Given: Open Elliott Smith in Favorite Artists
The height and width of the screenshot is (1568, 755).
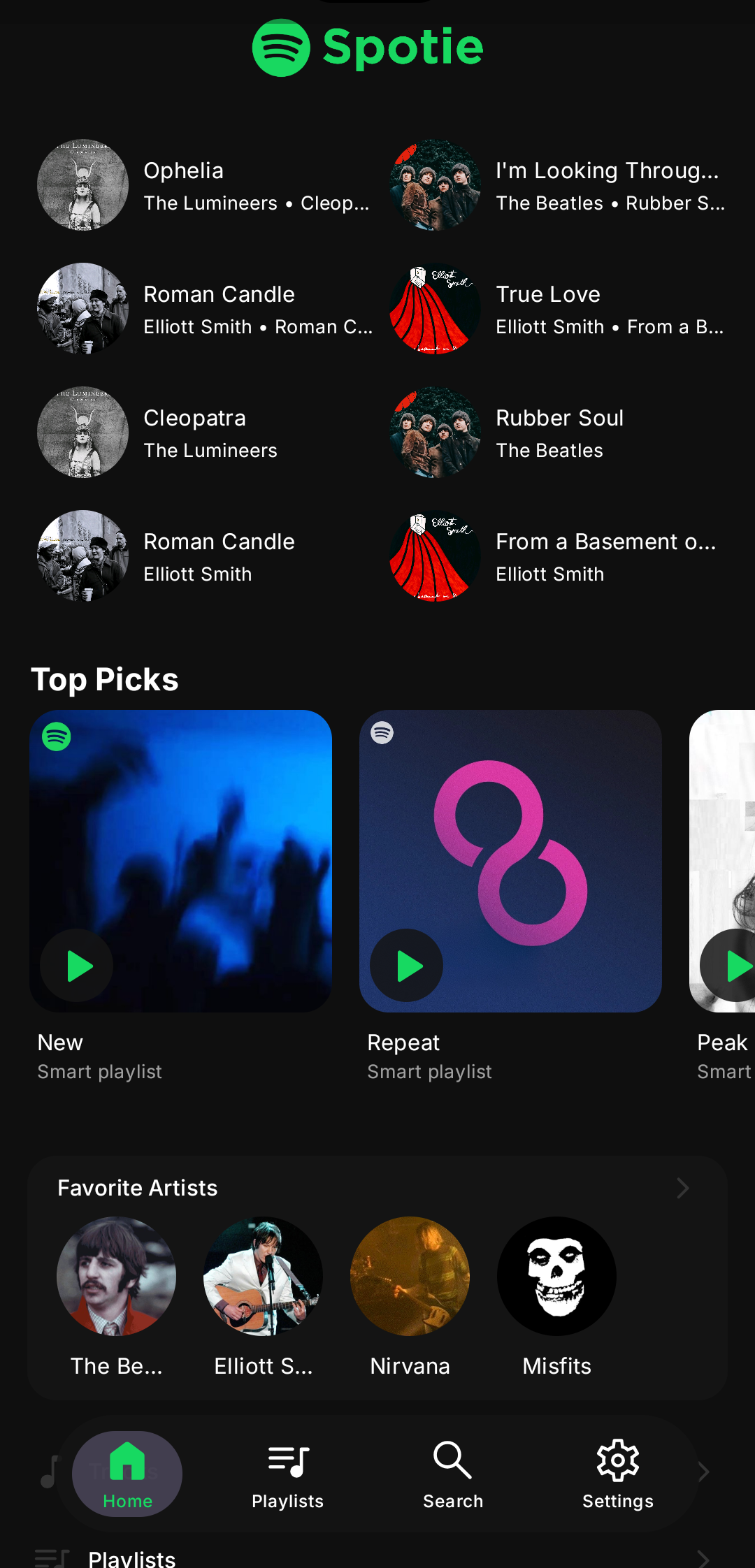Looking at the screenshot, I should coord(263,1277).
